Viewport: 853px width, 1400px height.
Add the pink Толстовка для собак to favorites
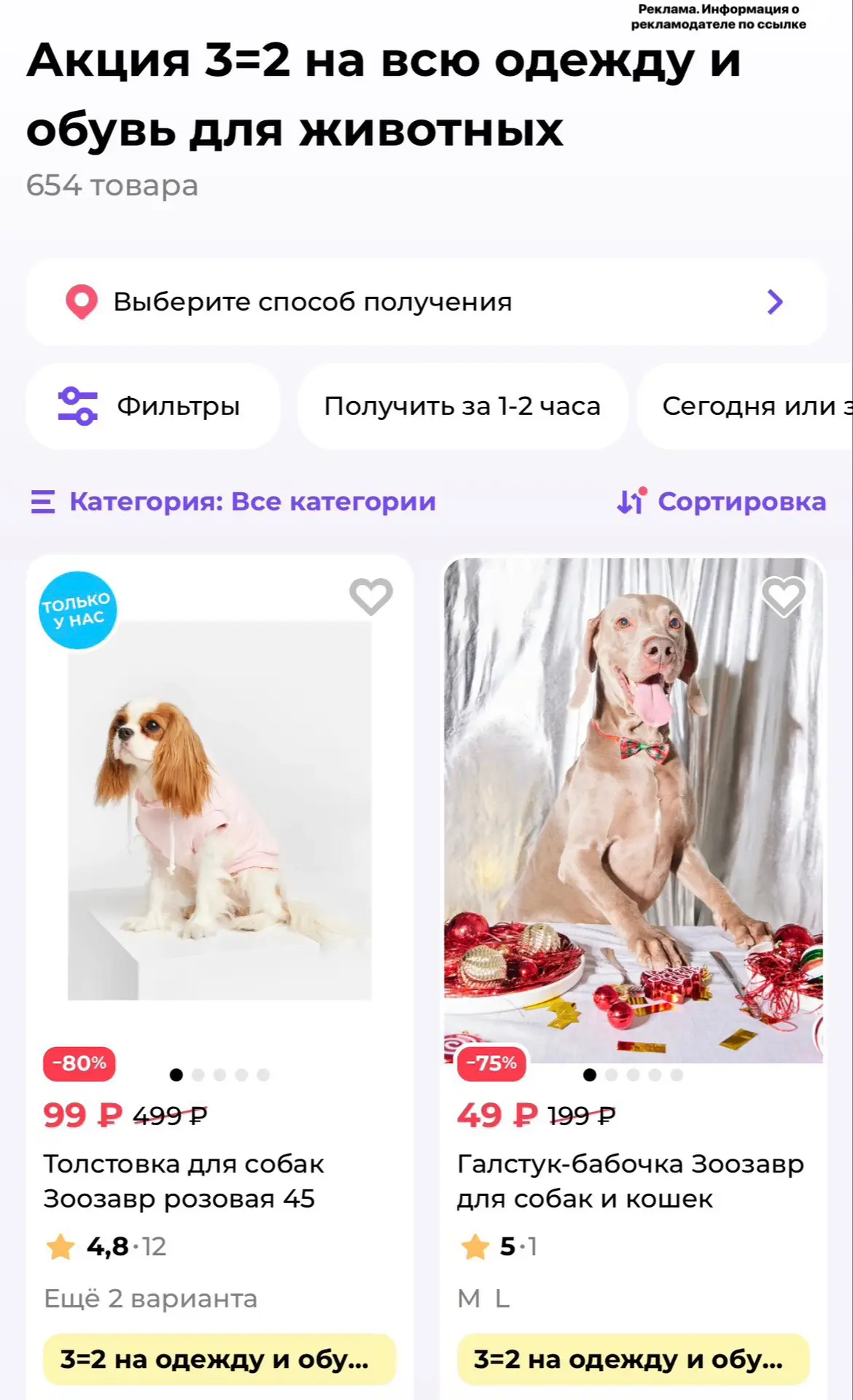coord(371,596)
